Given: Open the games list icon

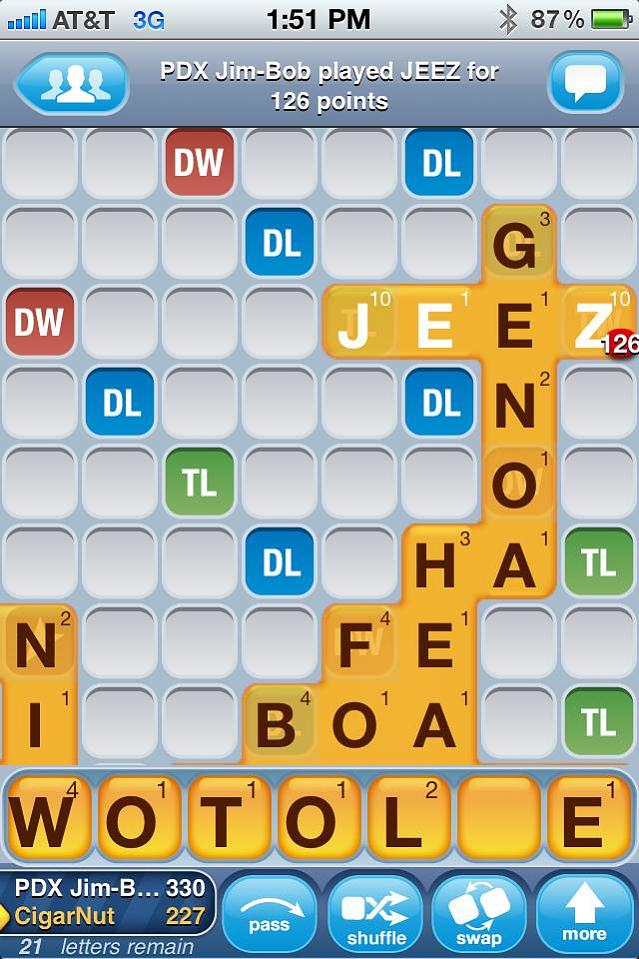Looking at the screenshot, I should pyautogui.click(x=71, y=84).
